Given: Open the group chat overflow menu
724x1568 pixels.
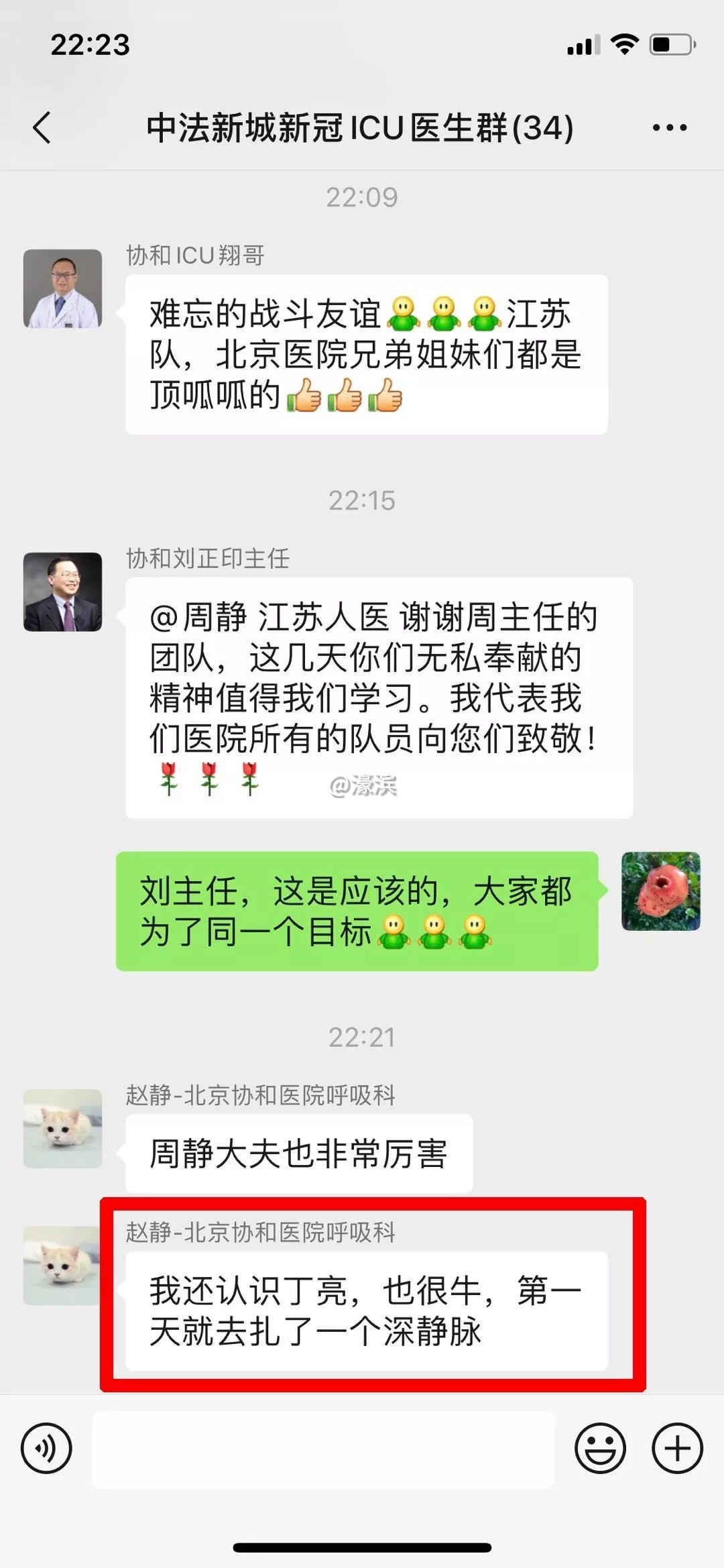Looking at the screenshot, I should pyautogui.click(x=670, y=127).
